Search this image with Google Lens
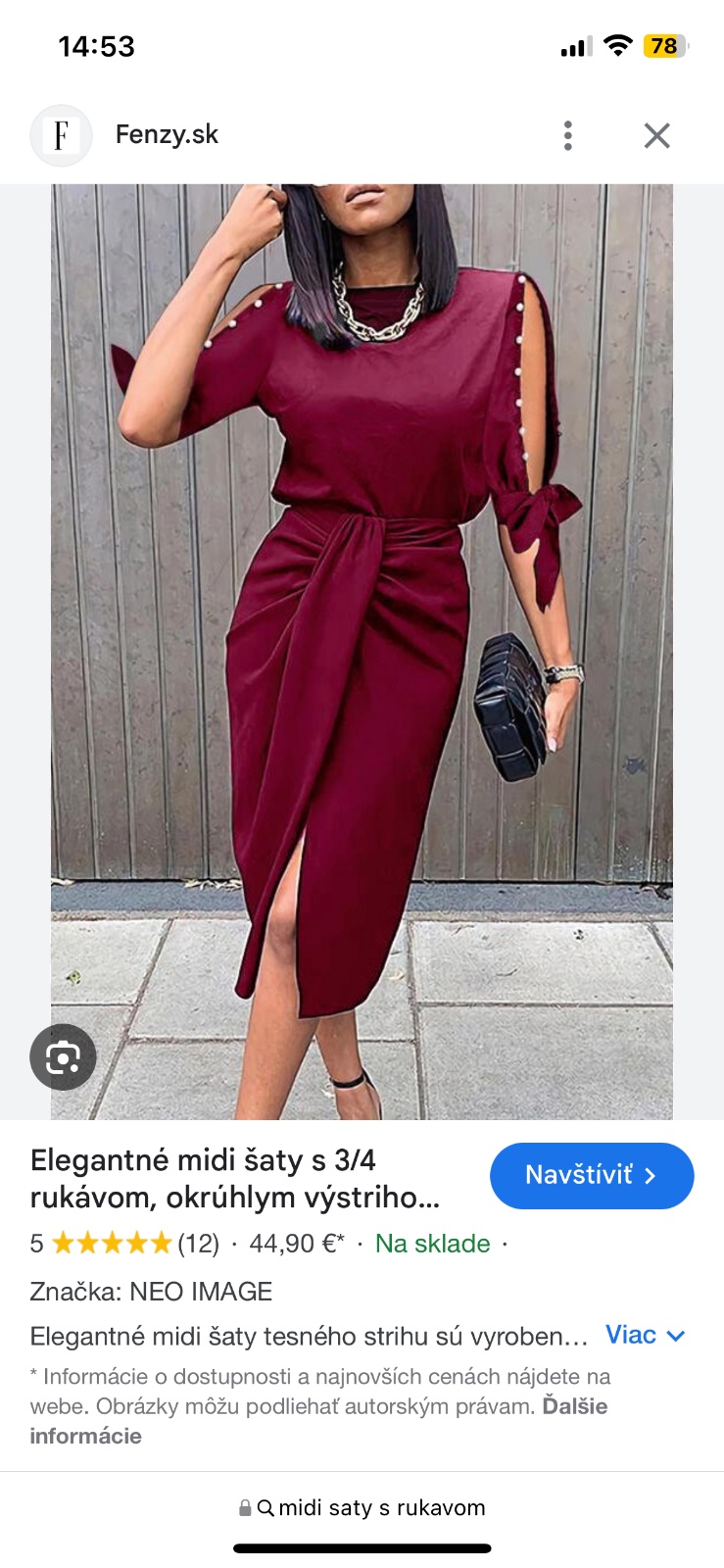724x1568 pixels. [x=63, y=1057]
